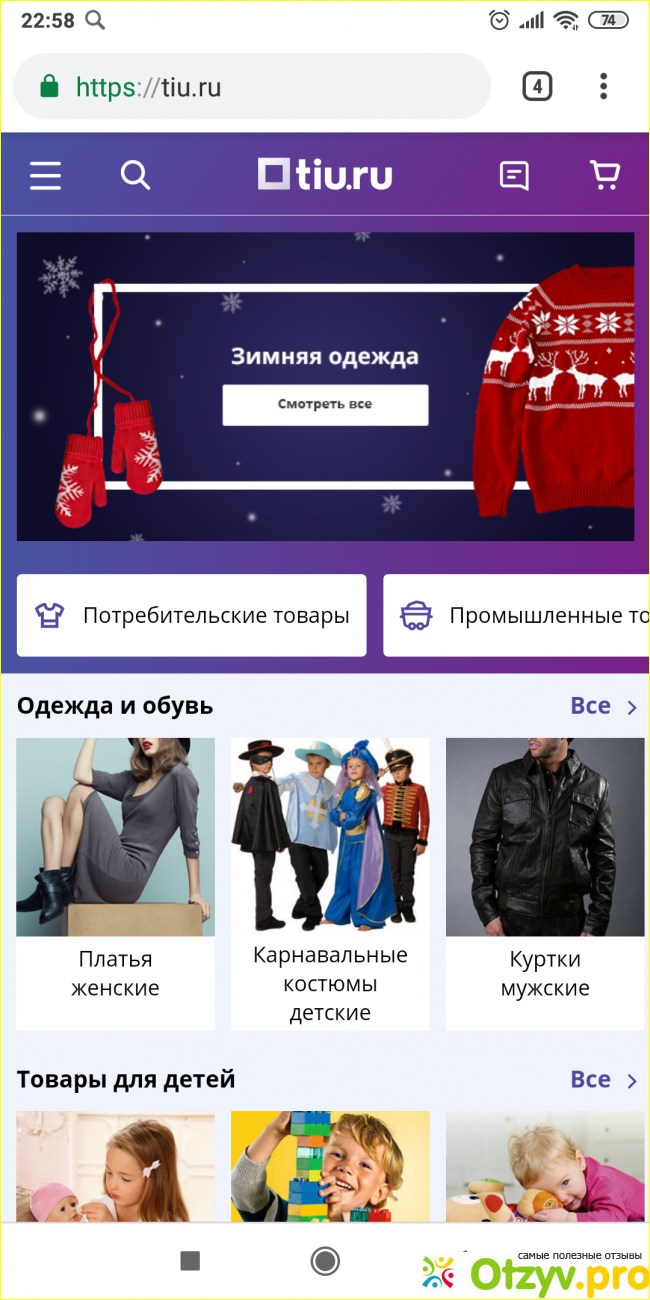Tap the 'Смотреть все' banner button
650x1300 pixels.
(325, 405)
